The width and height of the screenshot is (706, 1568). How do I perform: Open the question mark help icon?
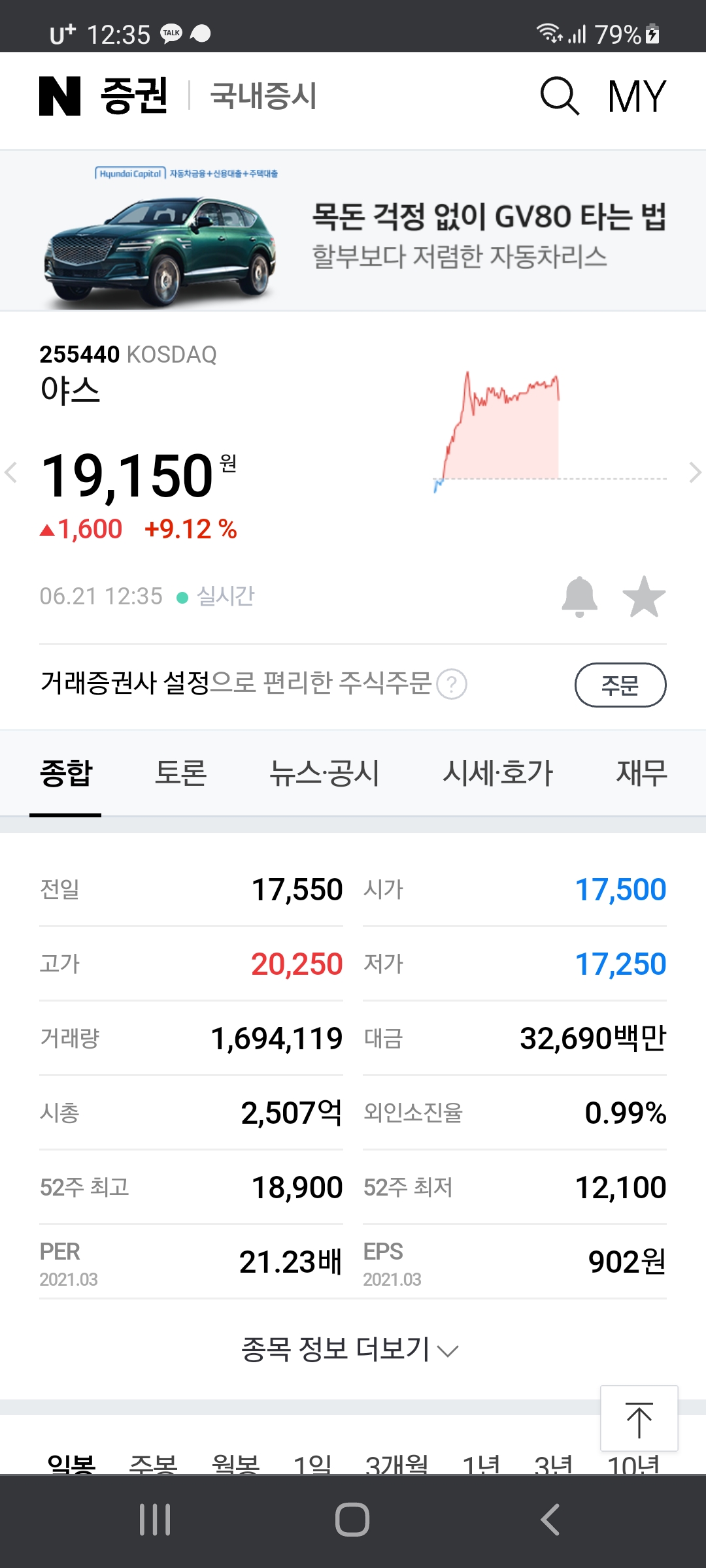(x=451, y=685)
